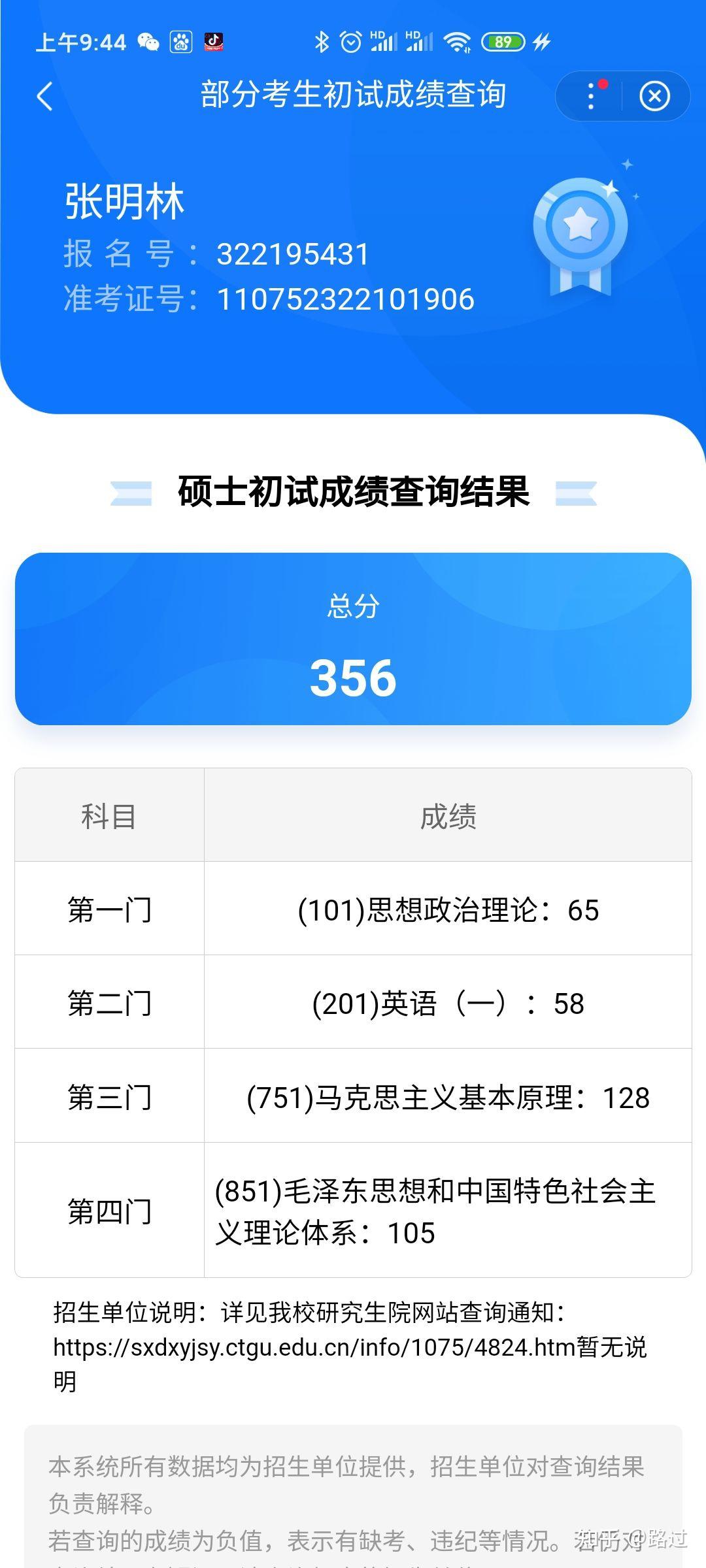Tap the battery indicator showing 89
This screenshot has width=706, height=1568.
pyautogui.click(x=503, y=41)
